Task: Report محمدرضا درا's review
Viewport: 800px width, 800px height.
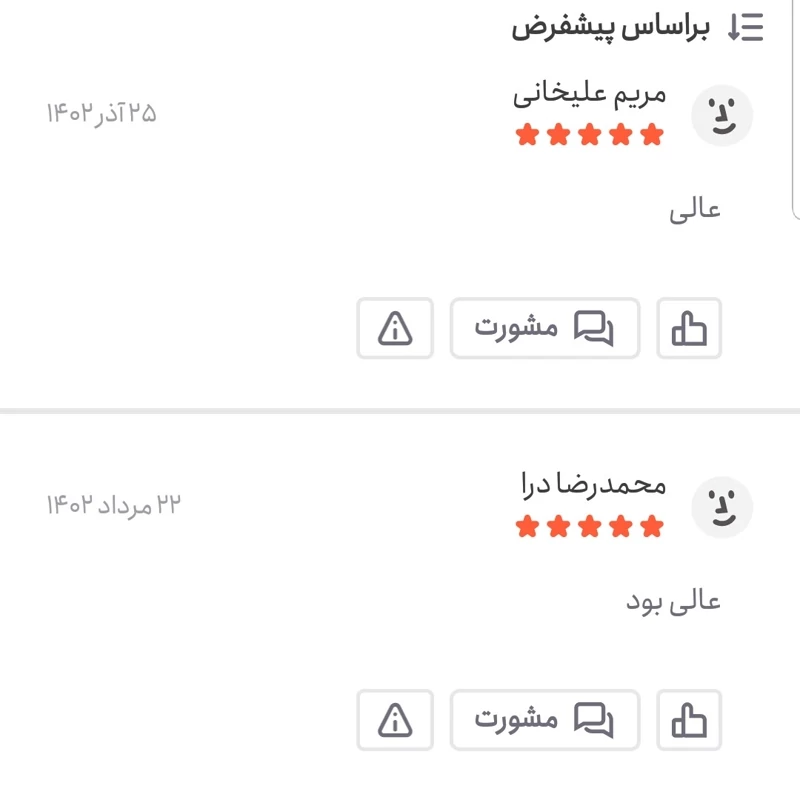Action: (395, 720)
